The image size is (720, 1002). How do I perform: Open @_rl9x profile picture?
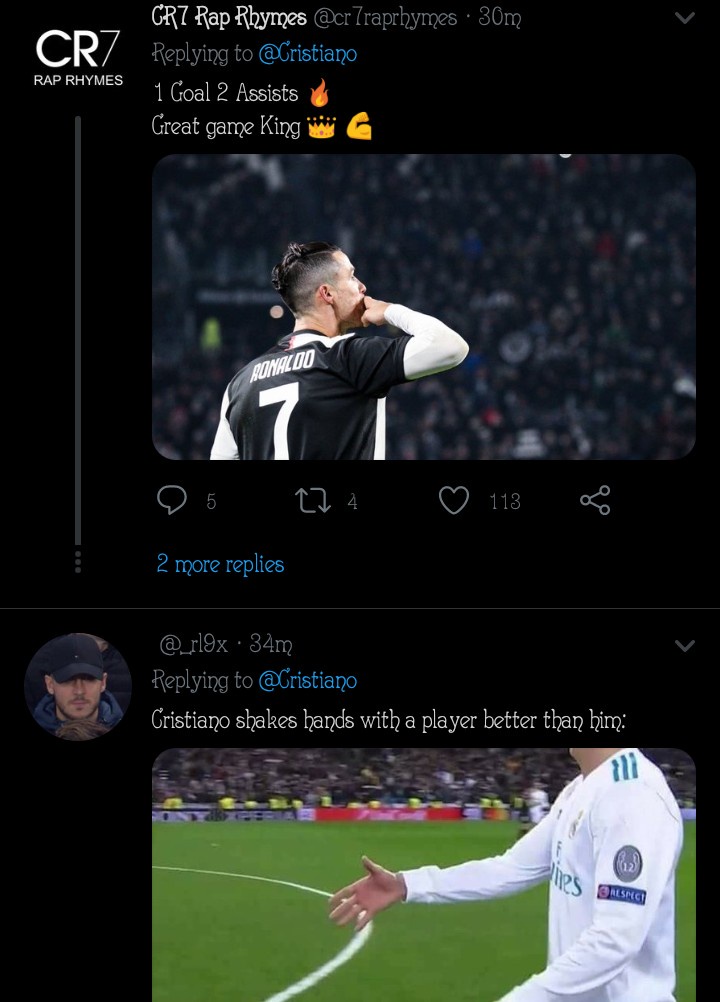(x=78, y=686)
